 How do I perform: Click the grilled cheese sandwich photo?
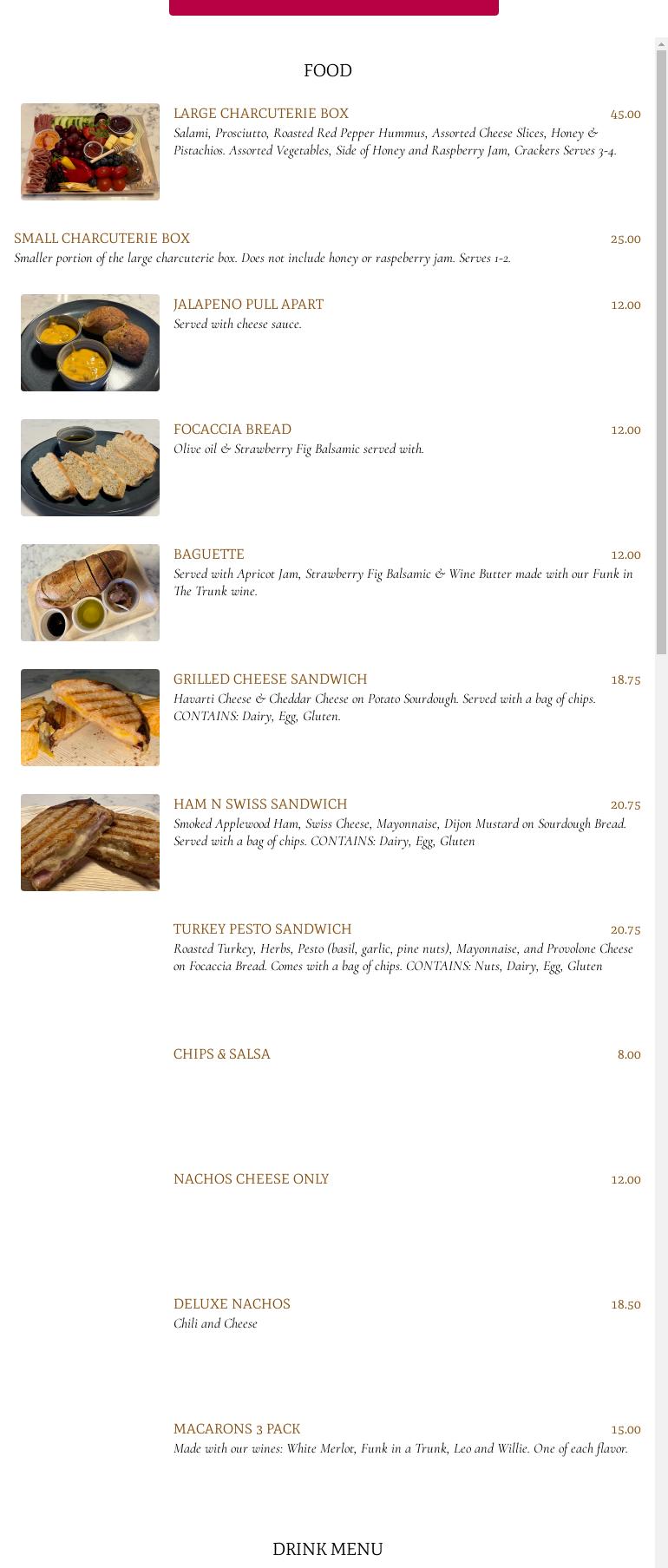(x=89, y=718)
